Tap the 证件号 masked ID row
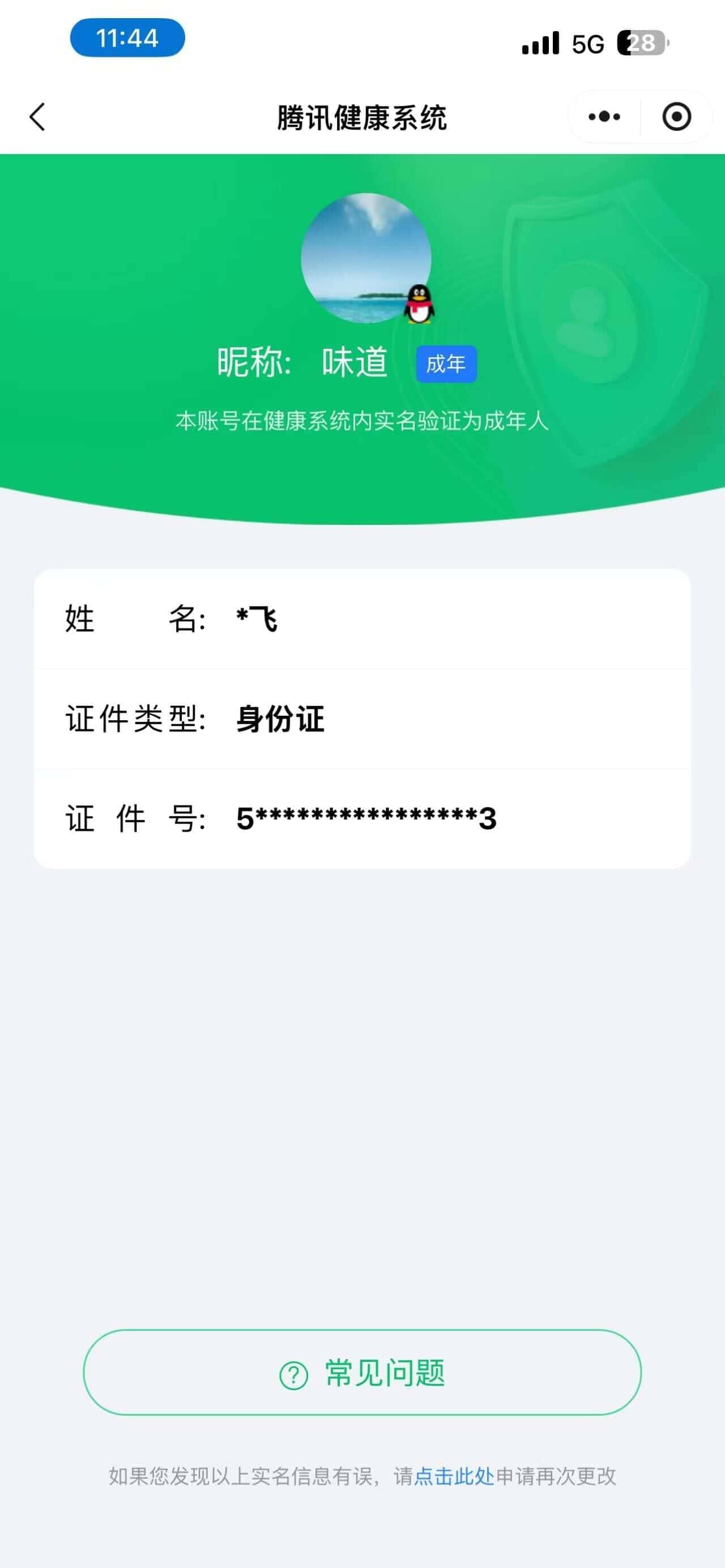 [x=362, y=819]
